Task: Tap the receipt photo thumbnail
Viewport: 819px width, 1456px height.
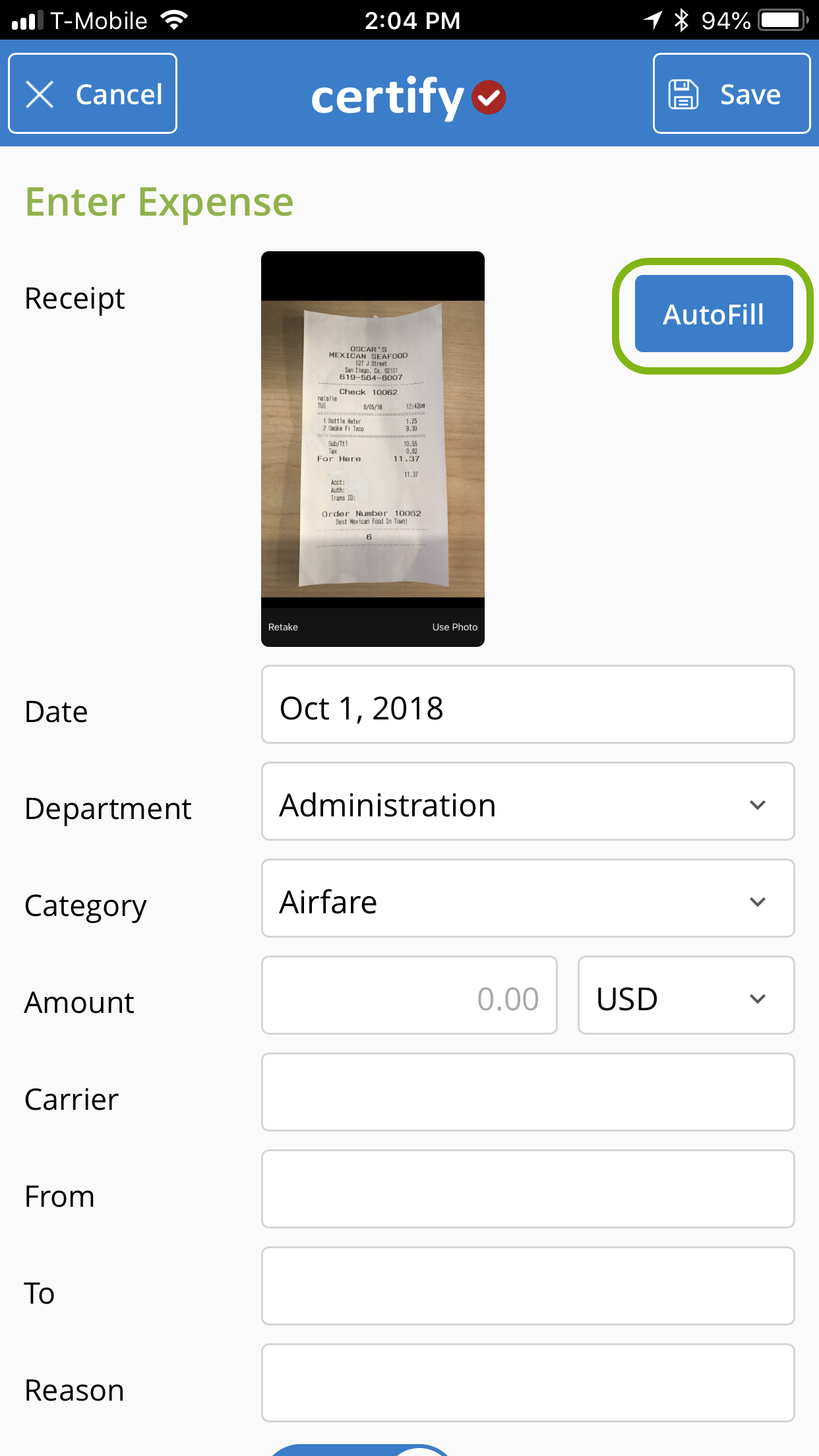Action: pos(373,448)
